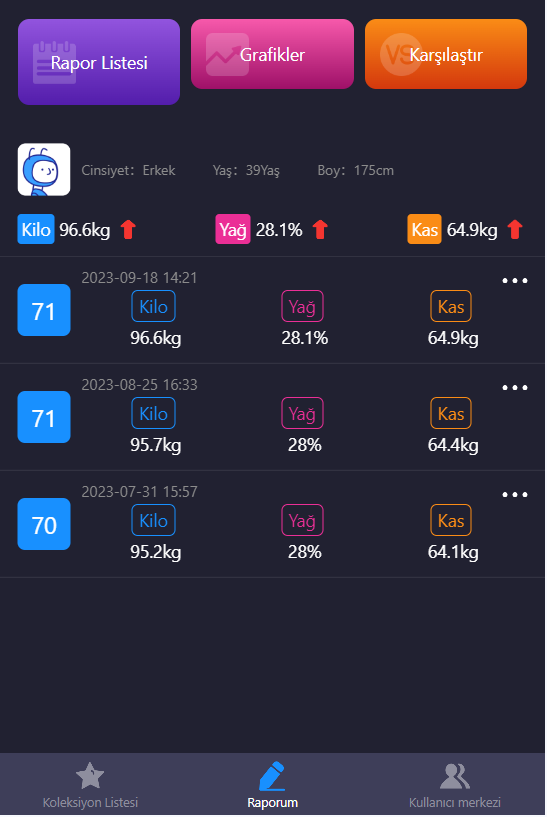547x817 pixels.
Task: Open the Rapor Listesi button
Action: [x=99, y=62]
